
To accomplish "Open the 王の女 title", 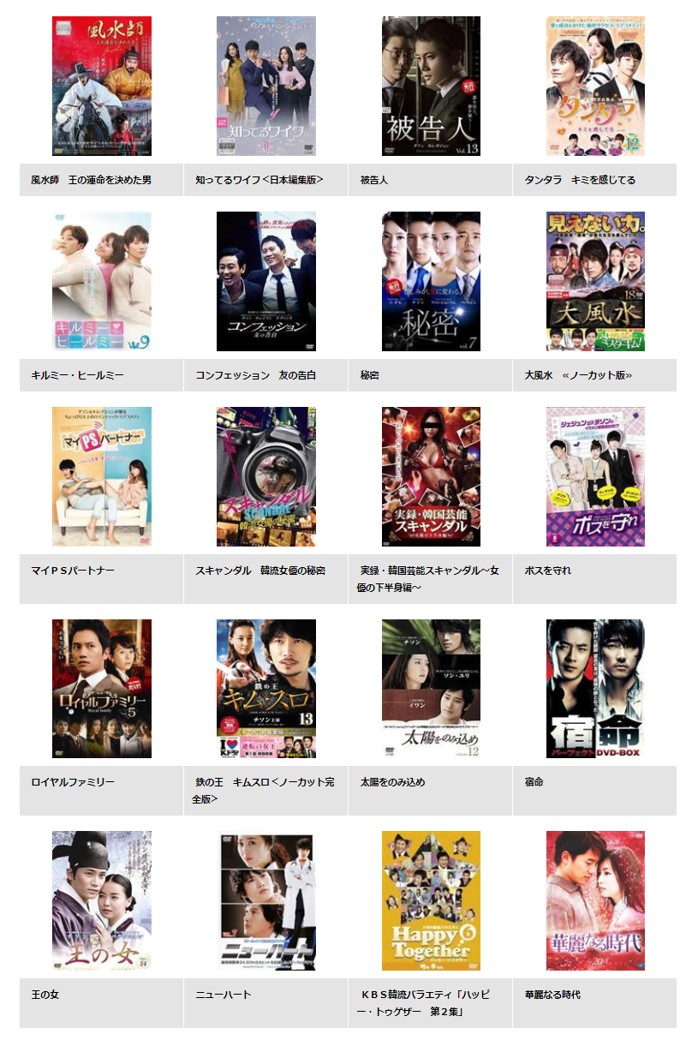I will point(101,900).
